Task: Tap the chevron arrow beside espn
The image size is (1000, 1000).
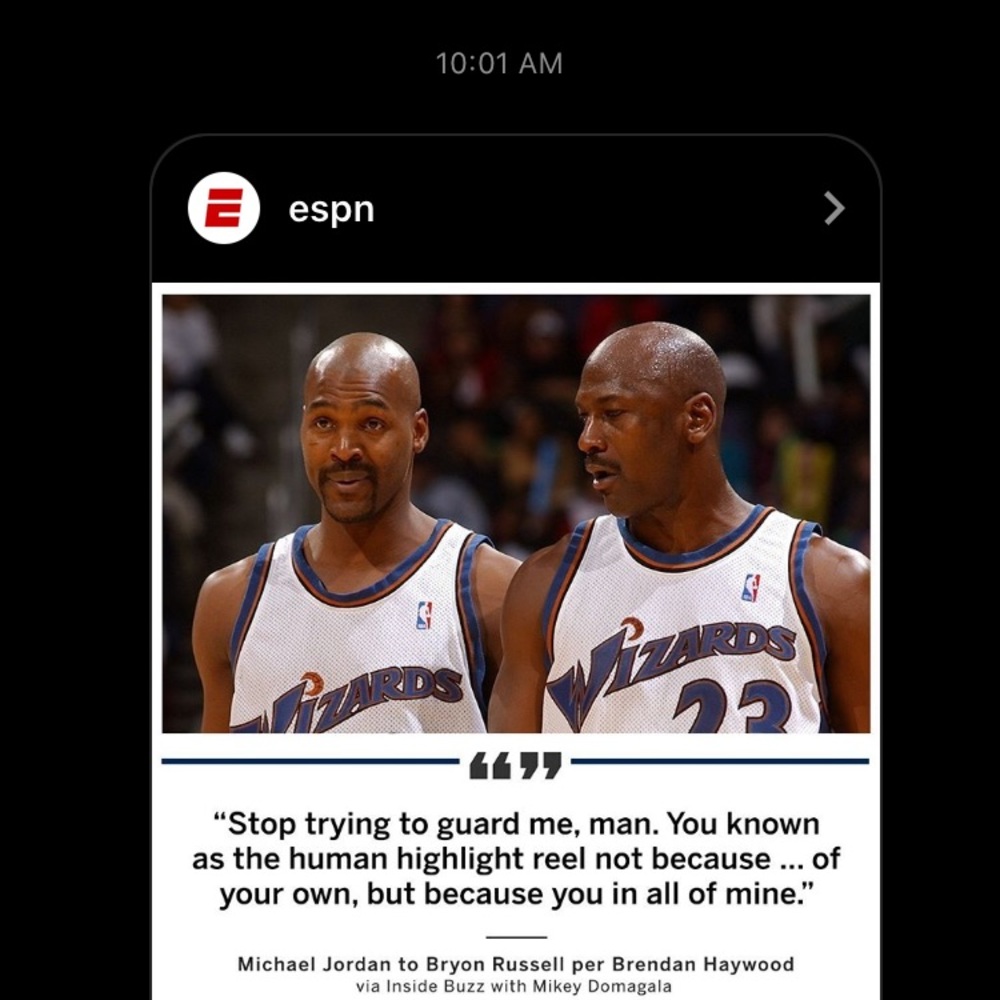Action: pyautogui.click(x=834, y=208)
